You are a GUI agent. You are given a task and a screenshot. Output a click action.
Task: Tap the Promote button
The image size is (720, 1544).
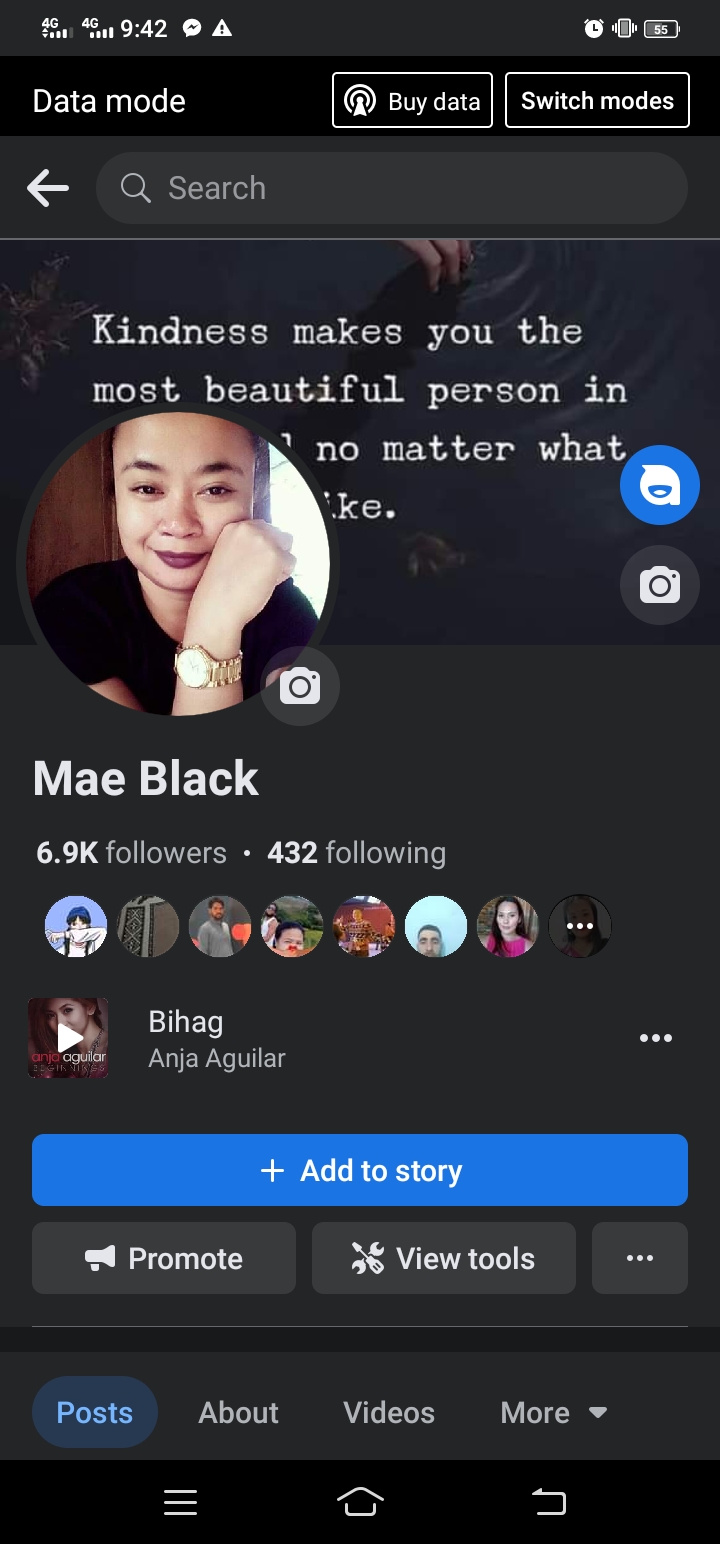pyautogui.click(x=164, y=1258)
